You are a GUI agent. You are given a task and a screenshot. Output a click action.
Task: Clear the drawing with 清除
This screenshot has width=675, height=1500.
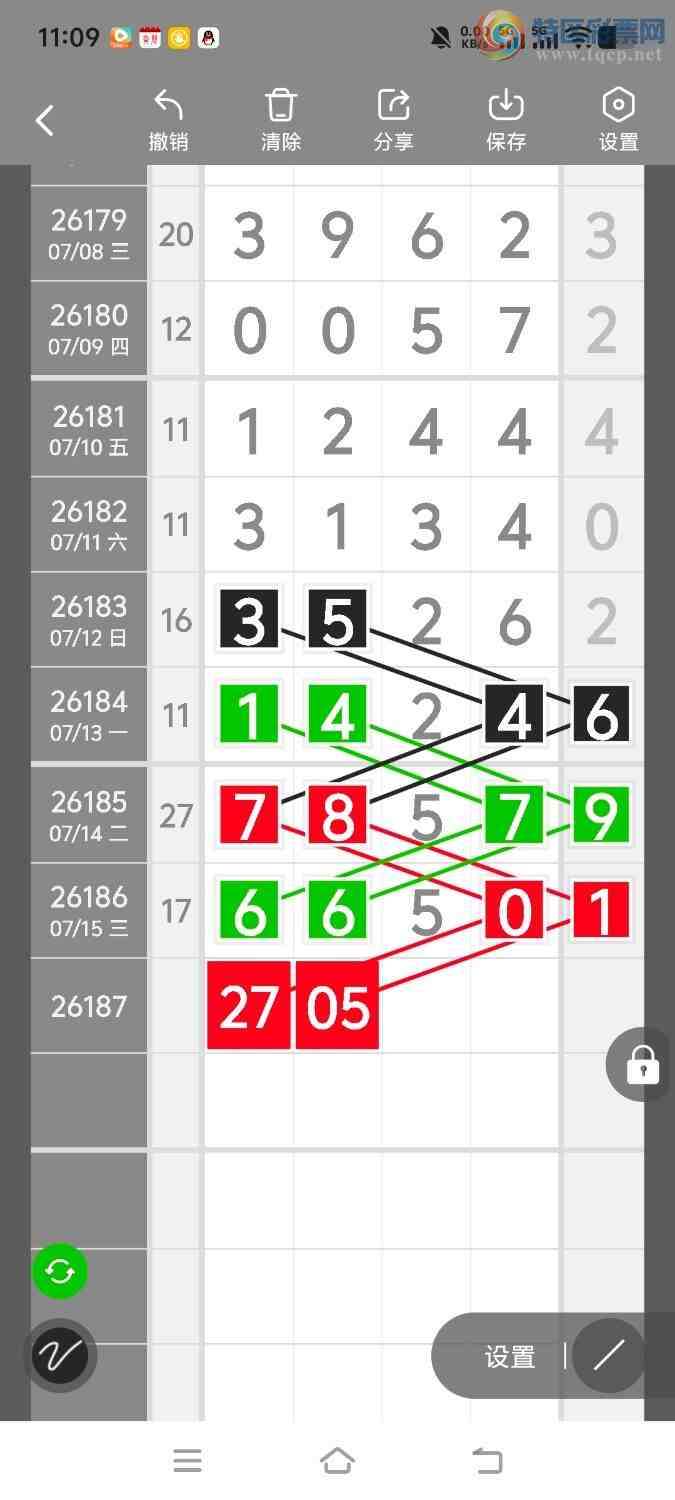pos(281,121)
